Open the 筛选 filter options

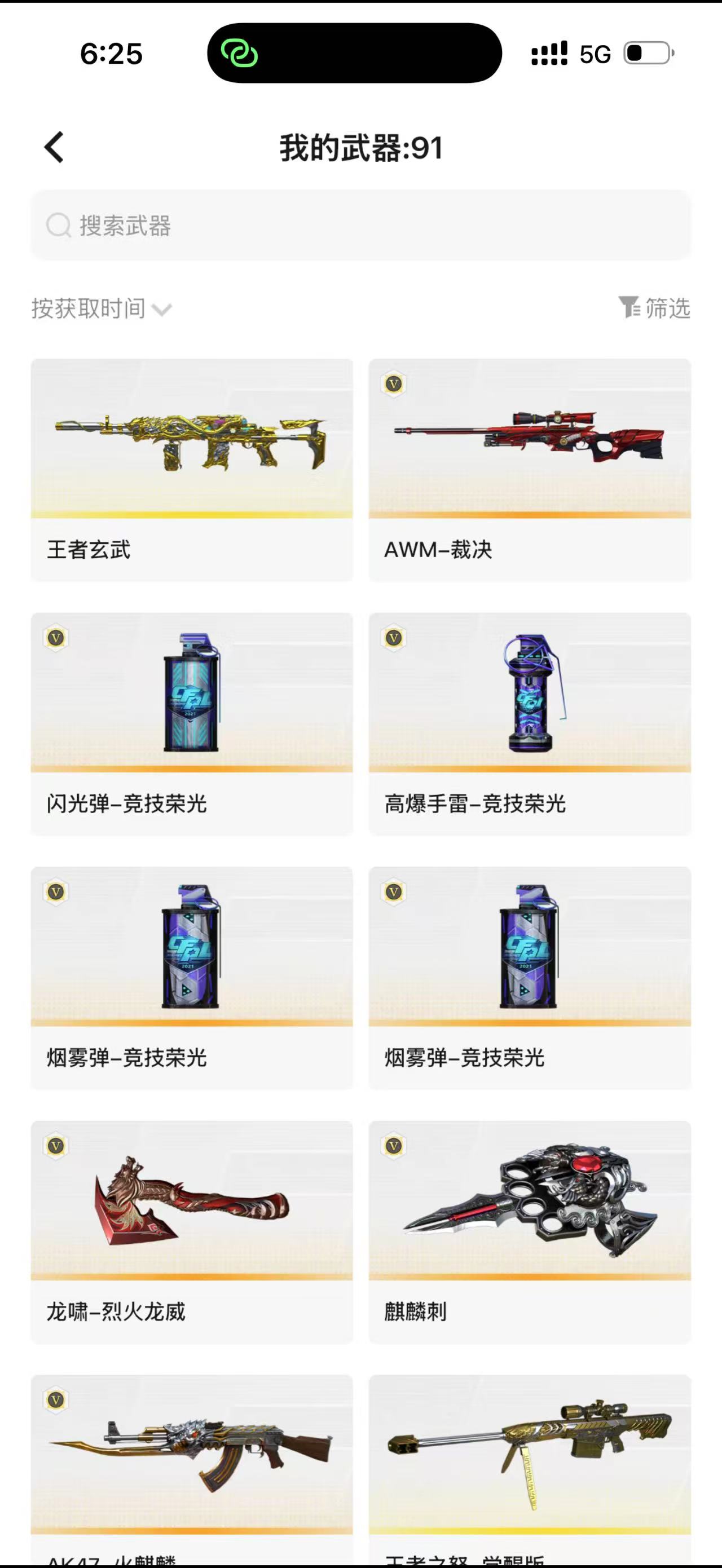tap(654, 308)
